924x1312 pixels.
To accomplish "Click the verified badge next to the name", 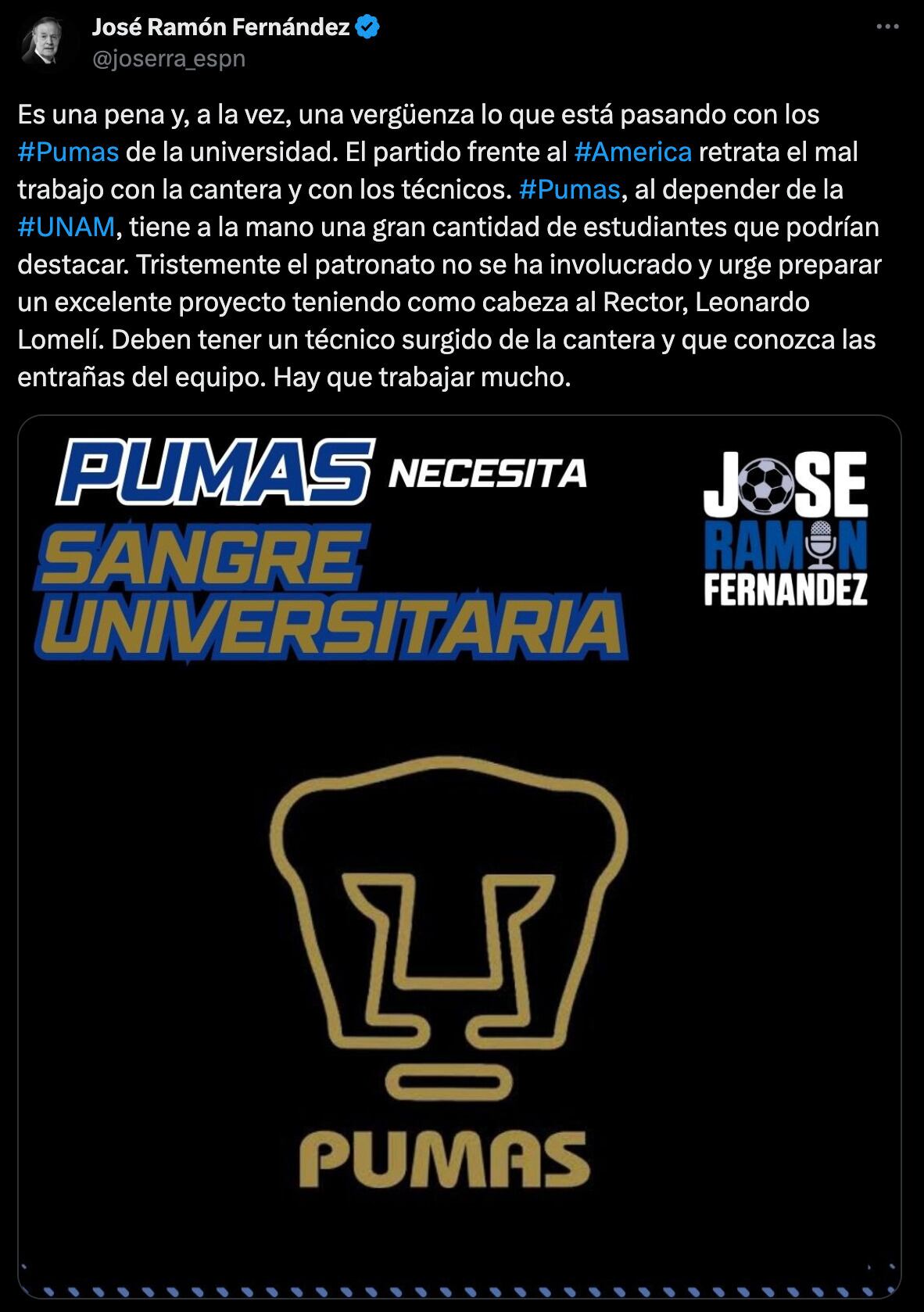I will [x=365, y=26].
